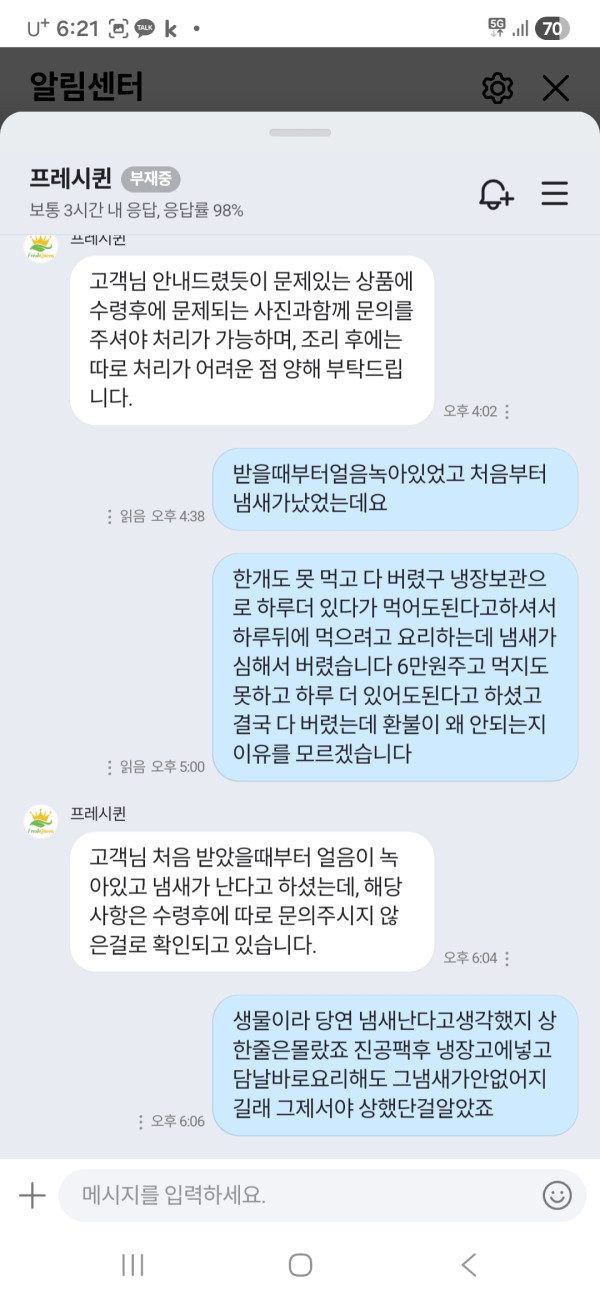Open the 알림센터 settings gear
600x1300 pixels.
coord(497,88)
